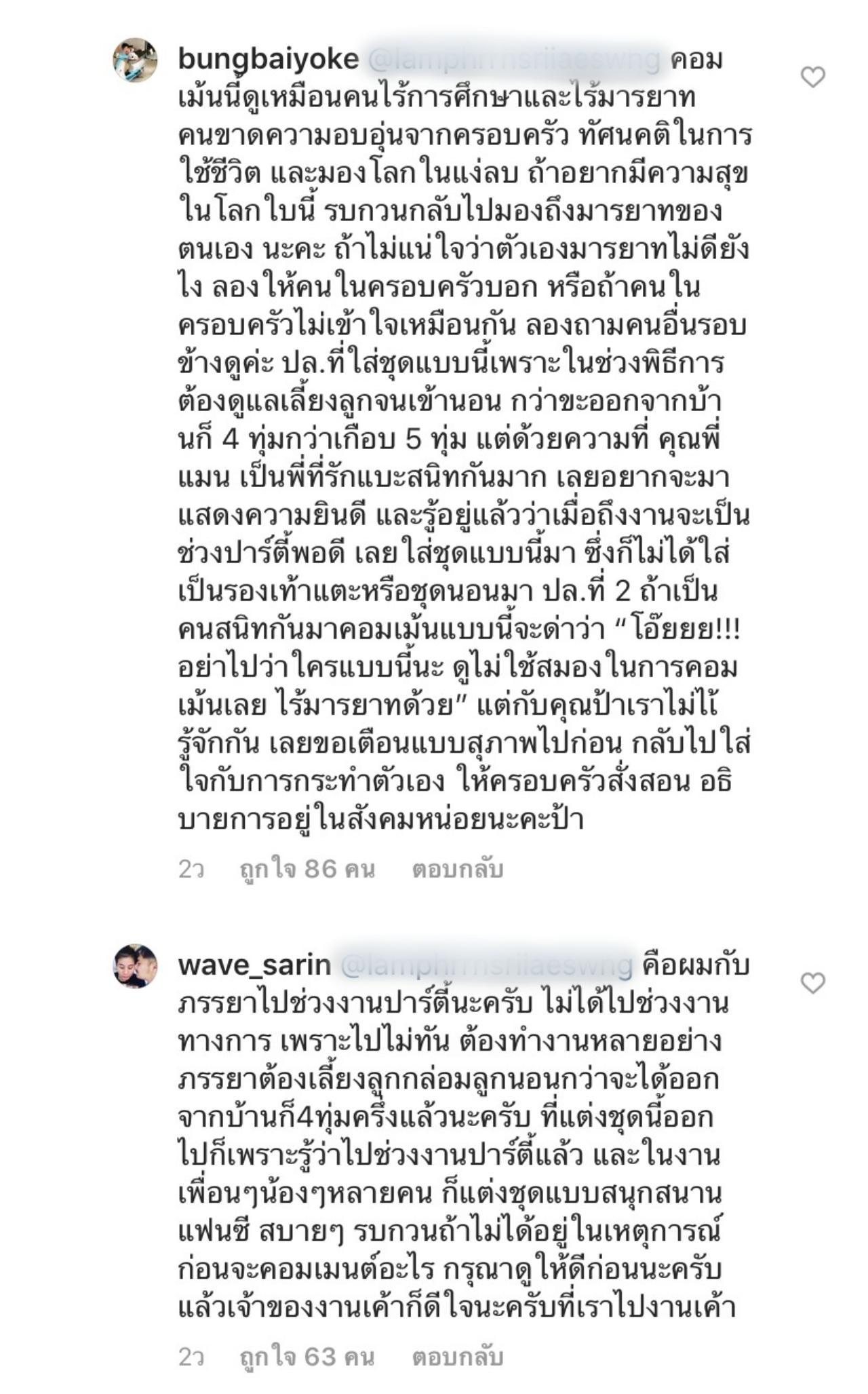The width and height of the screenshot is (868, 1394).
Task: Open wave_sarin's profile picture
Action: point(135,965)
